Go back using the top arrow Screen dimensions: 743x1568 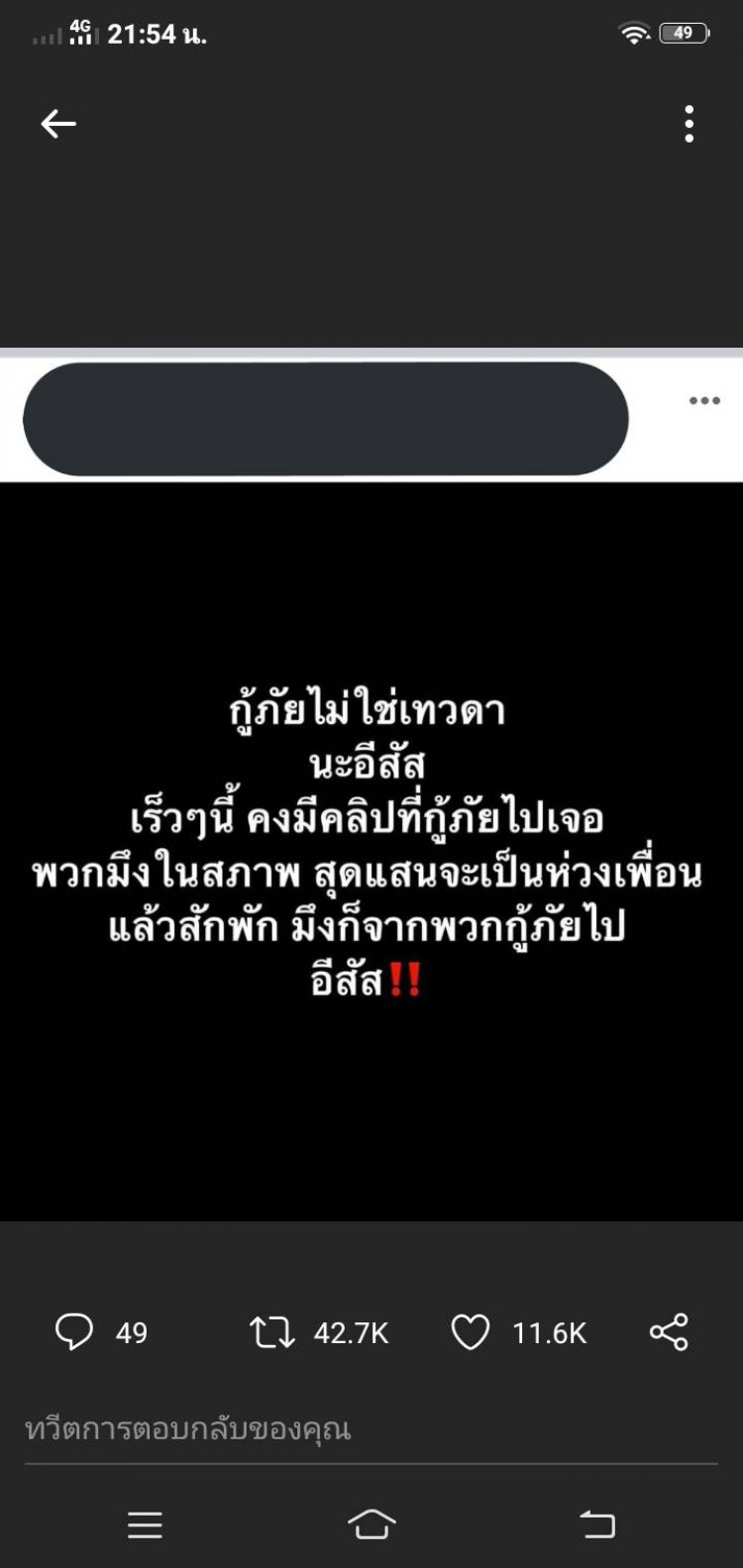(x=58, y=124)
